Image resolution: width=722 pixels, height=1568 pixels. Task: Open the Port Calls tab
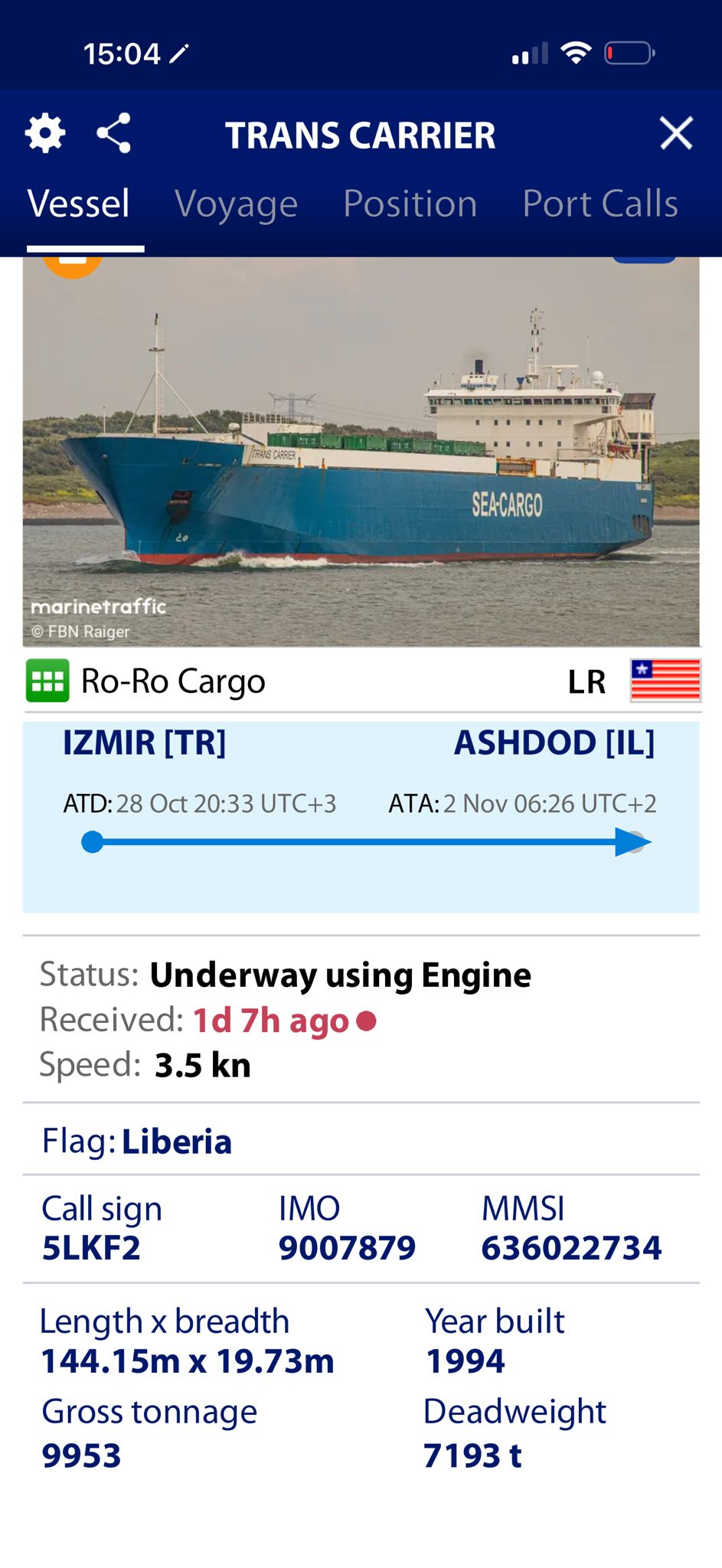tap(600, 204)
